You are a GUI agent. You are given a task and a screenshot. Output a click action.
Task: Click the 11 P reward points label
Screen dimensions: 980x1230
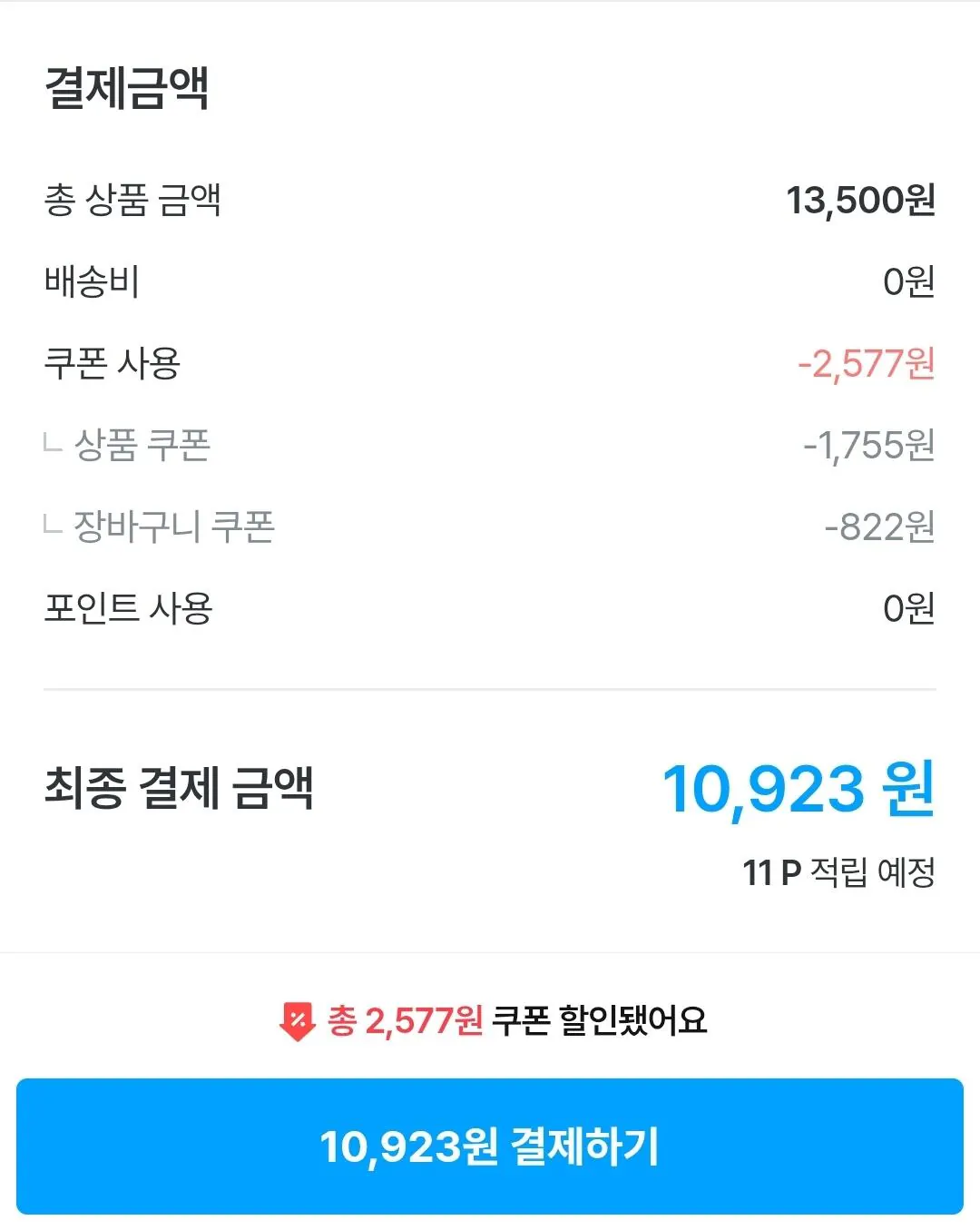tap(840, 873)
